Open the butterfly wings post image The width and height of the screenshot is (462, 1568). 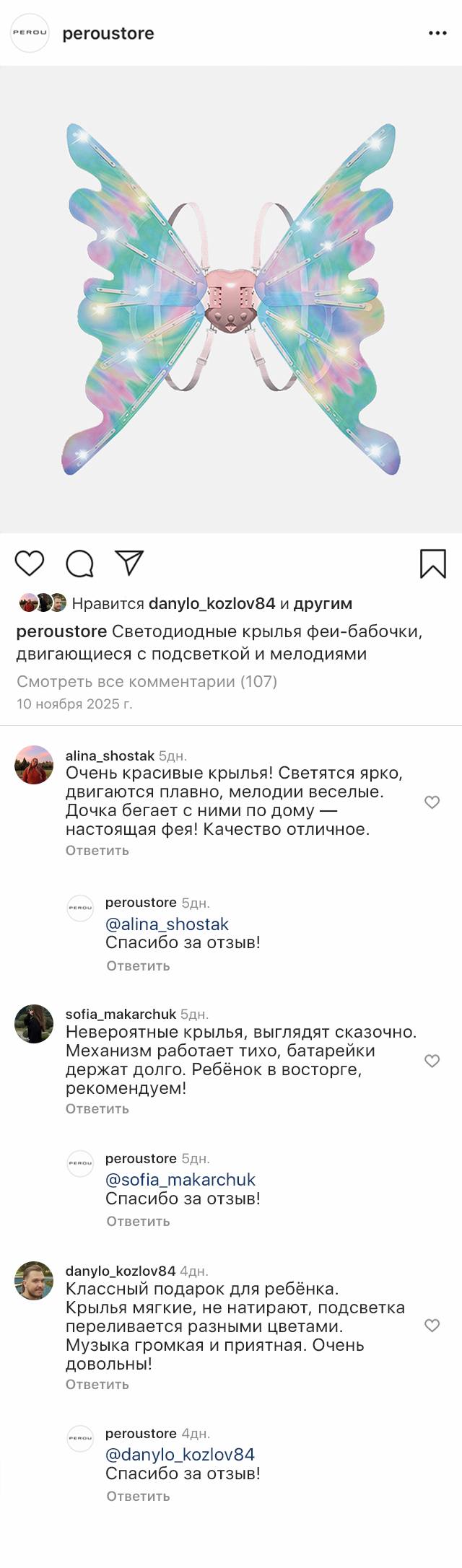coord(231,299)
